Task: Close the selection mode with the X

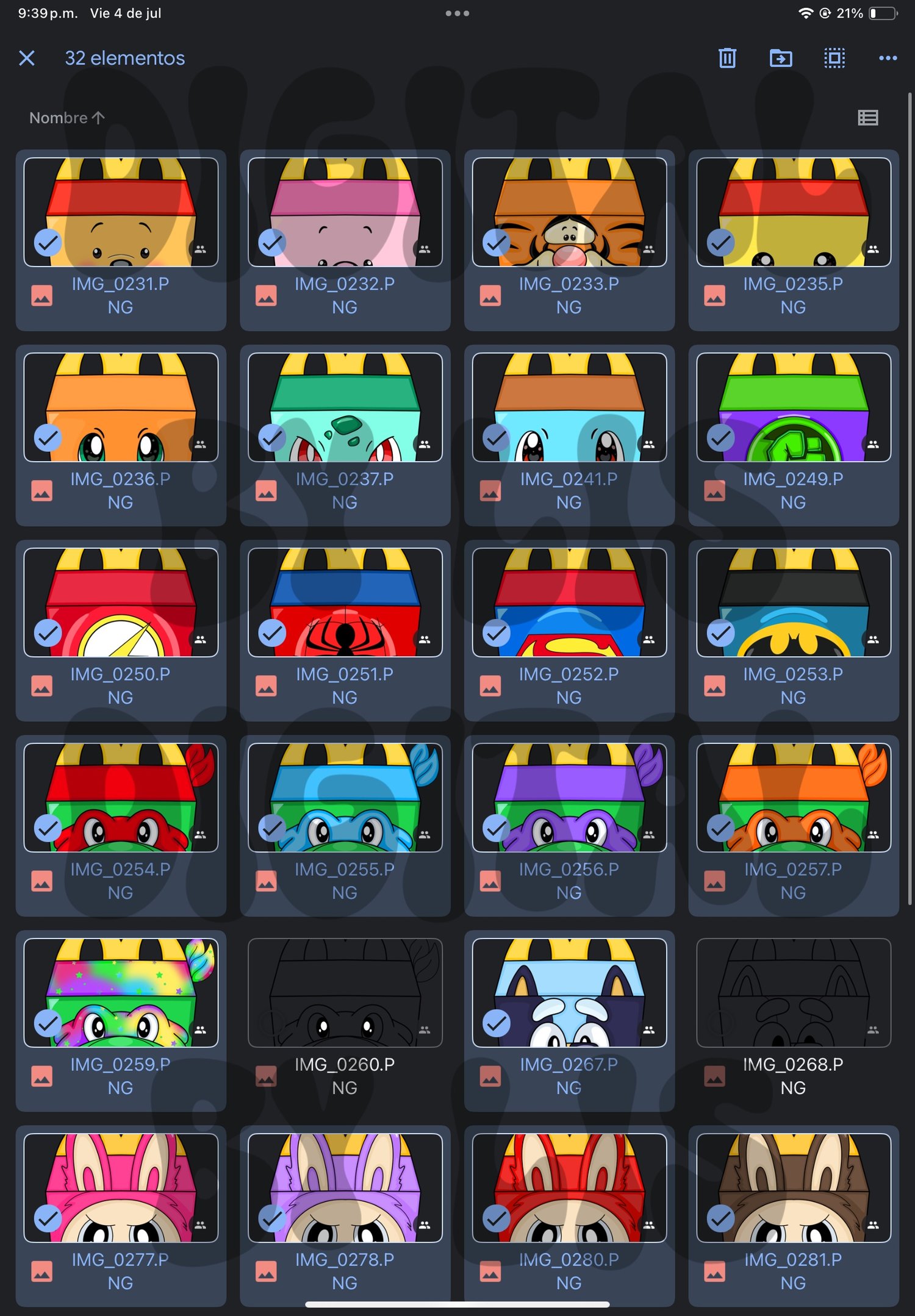Action: point(27,58)
